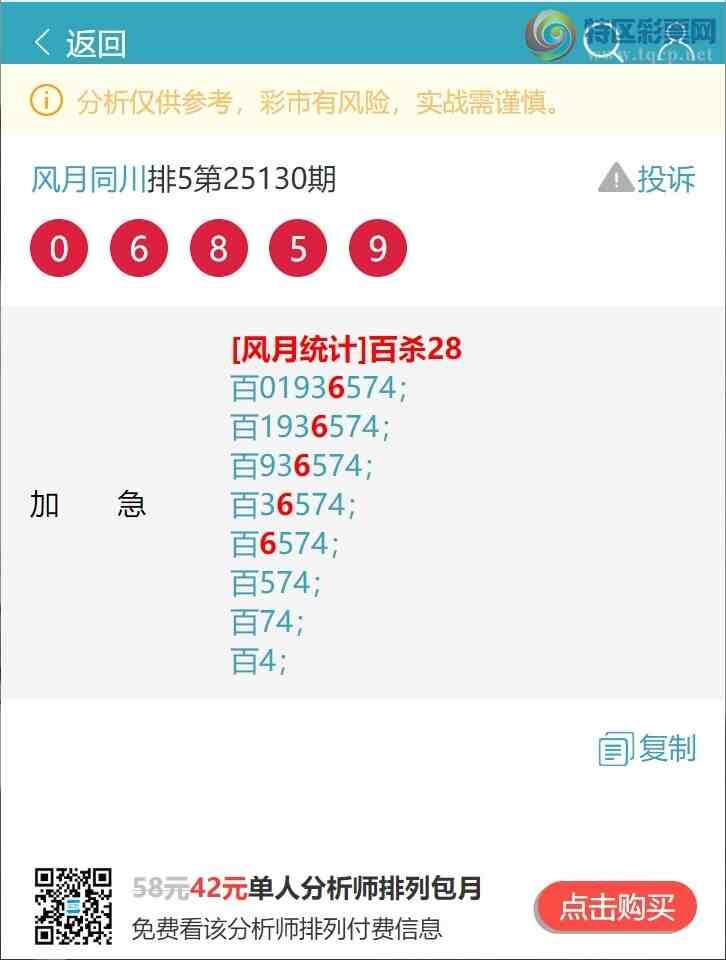Click the red ball showing number 9
Screen dimensions: 726x960
377,247
